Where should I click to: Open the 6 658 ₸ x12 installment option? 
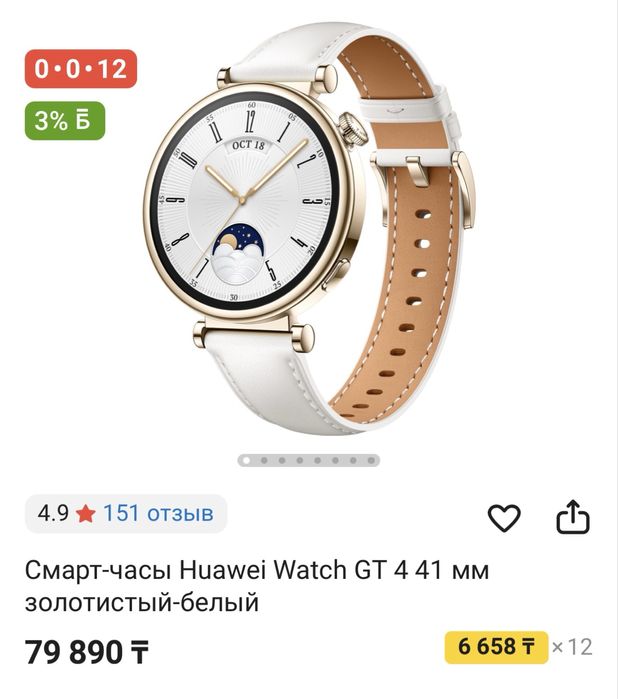pos(497,647)
